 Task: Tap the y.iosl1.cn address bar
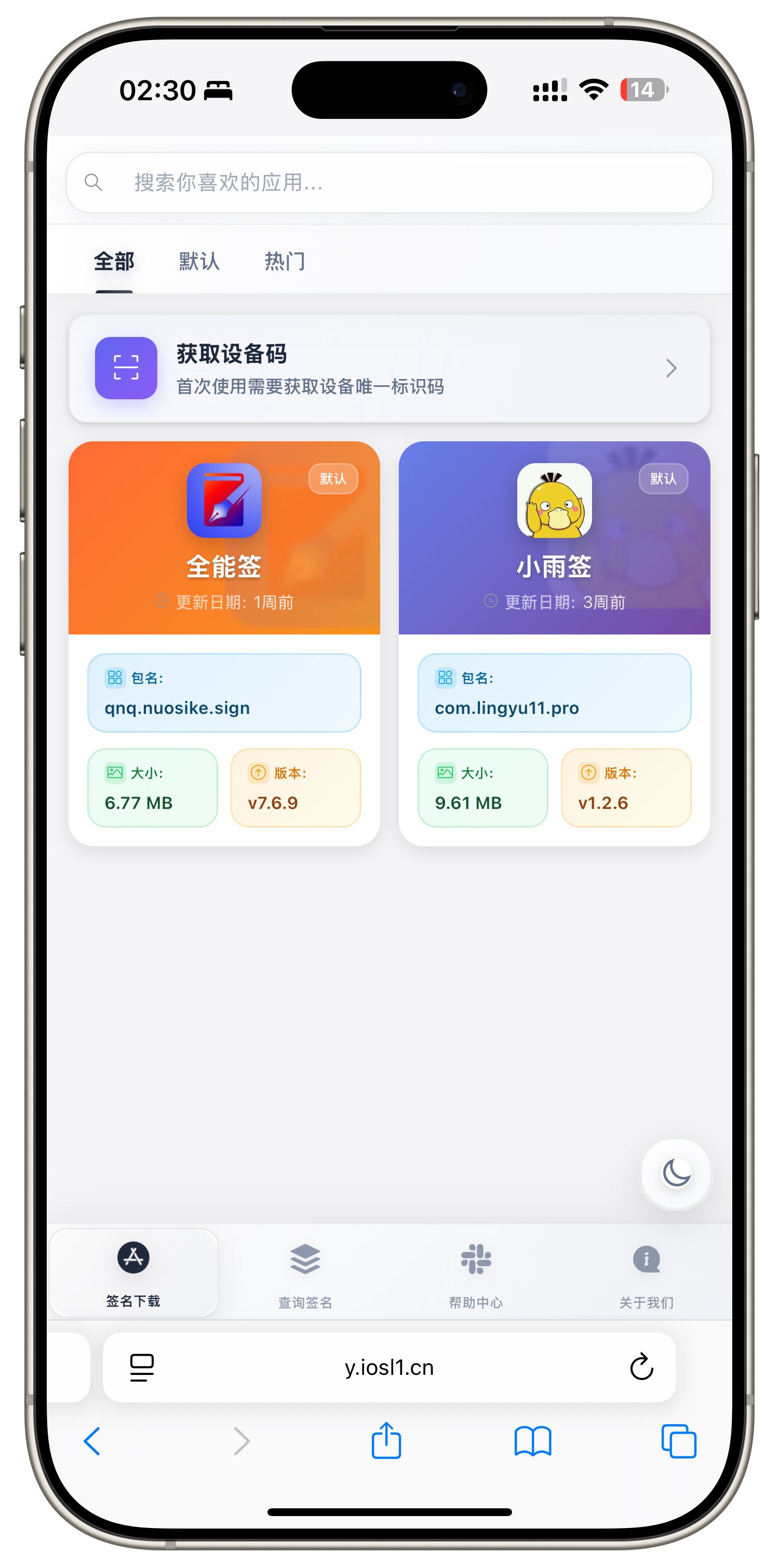point(390,1368)
